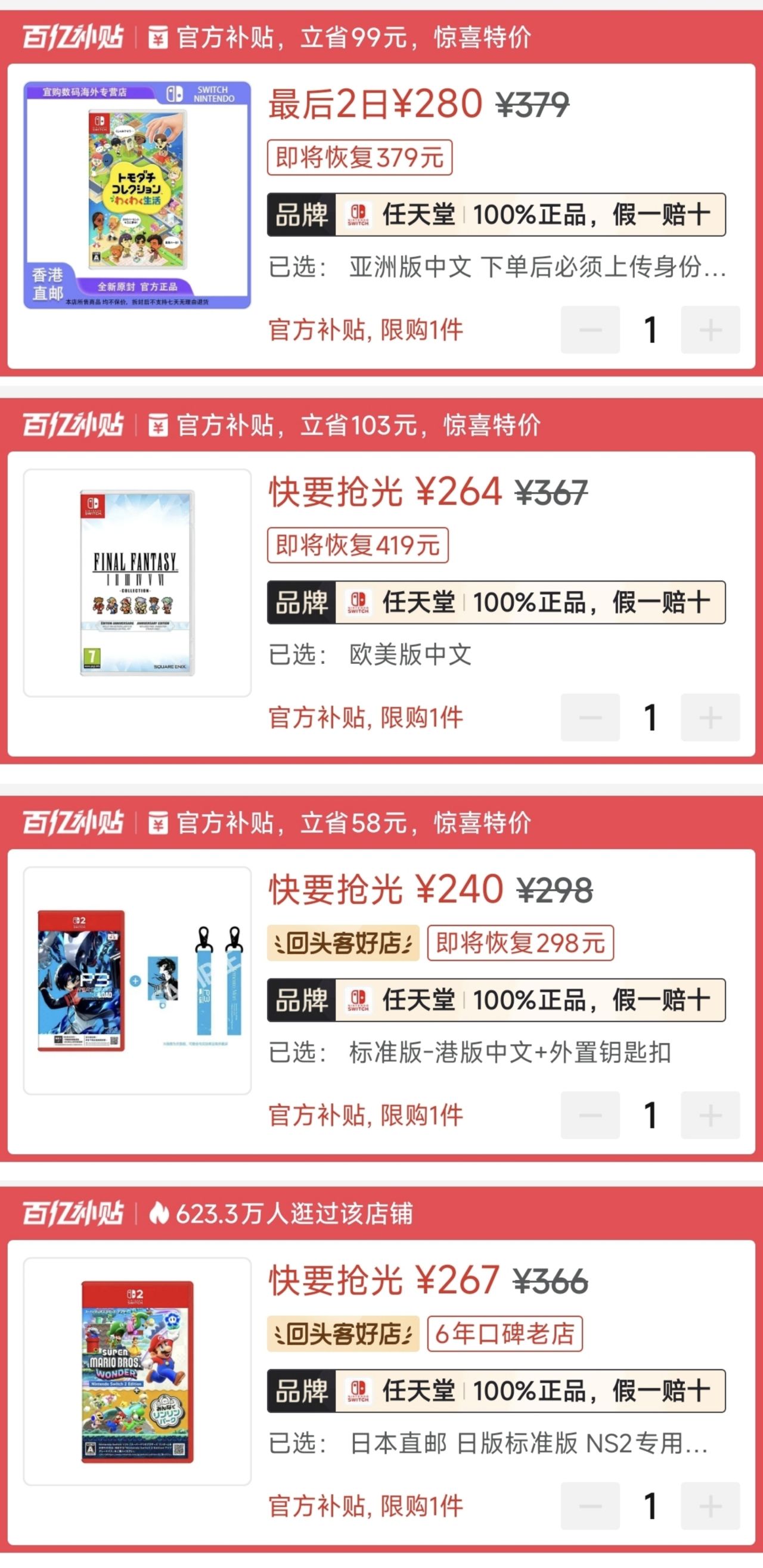The image size is (763, 1568).
Task: Decrease quantity of the ¥264 Final Fantasy game
Action: (590, 717)
